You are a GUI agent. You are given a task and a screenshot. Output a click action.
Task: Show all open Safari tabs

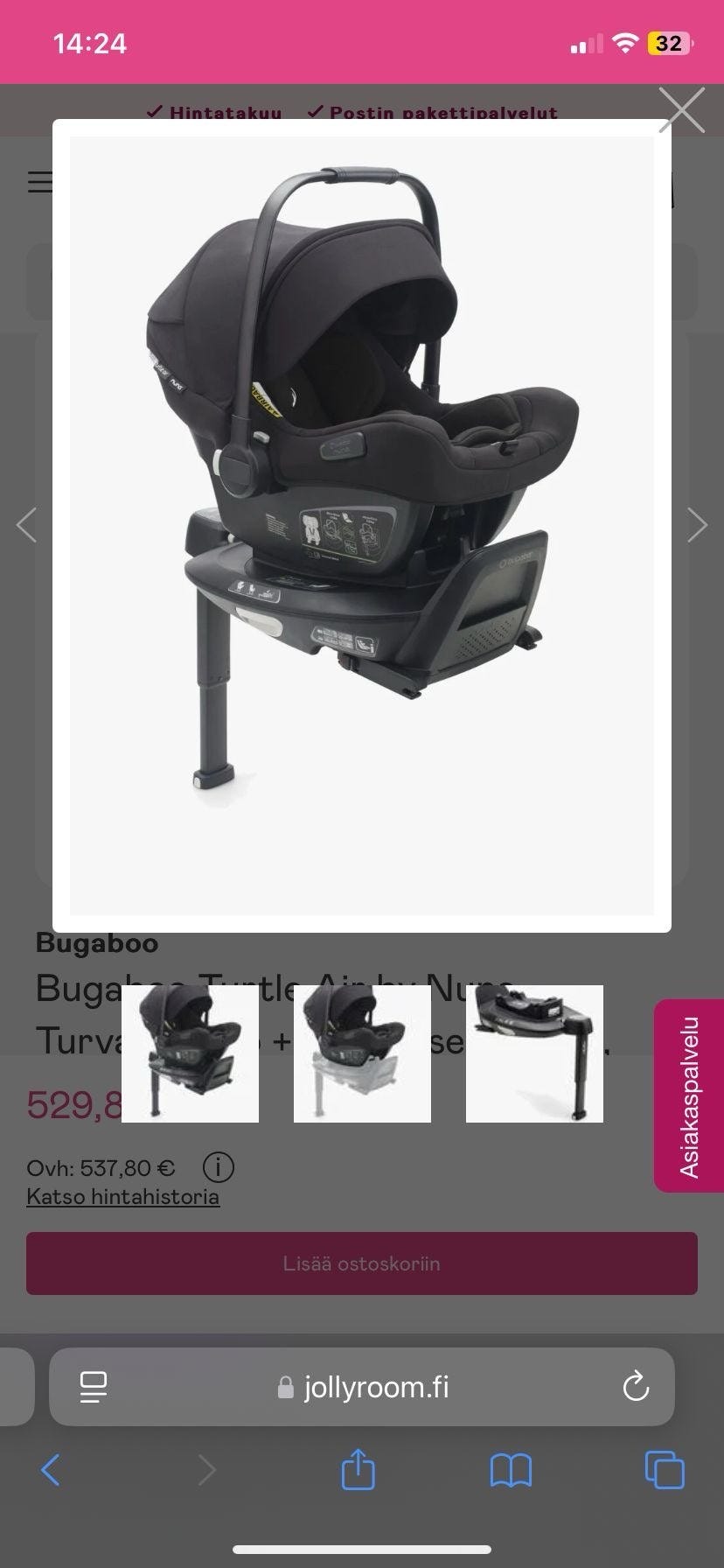coord(664,1469)
